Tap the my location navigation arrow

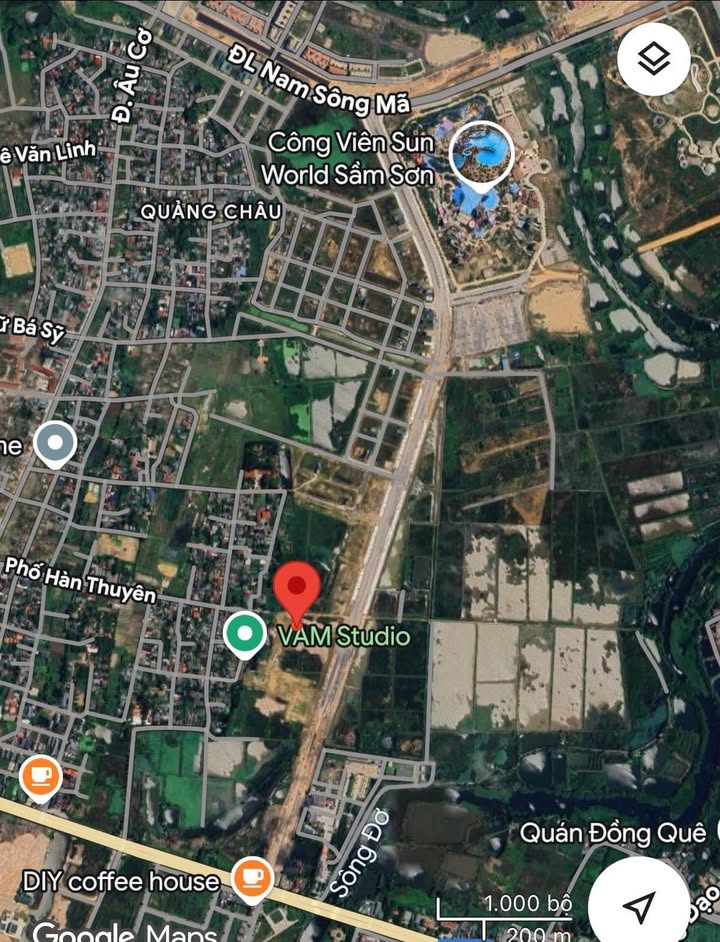tap(638, 906)
